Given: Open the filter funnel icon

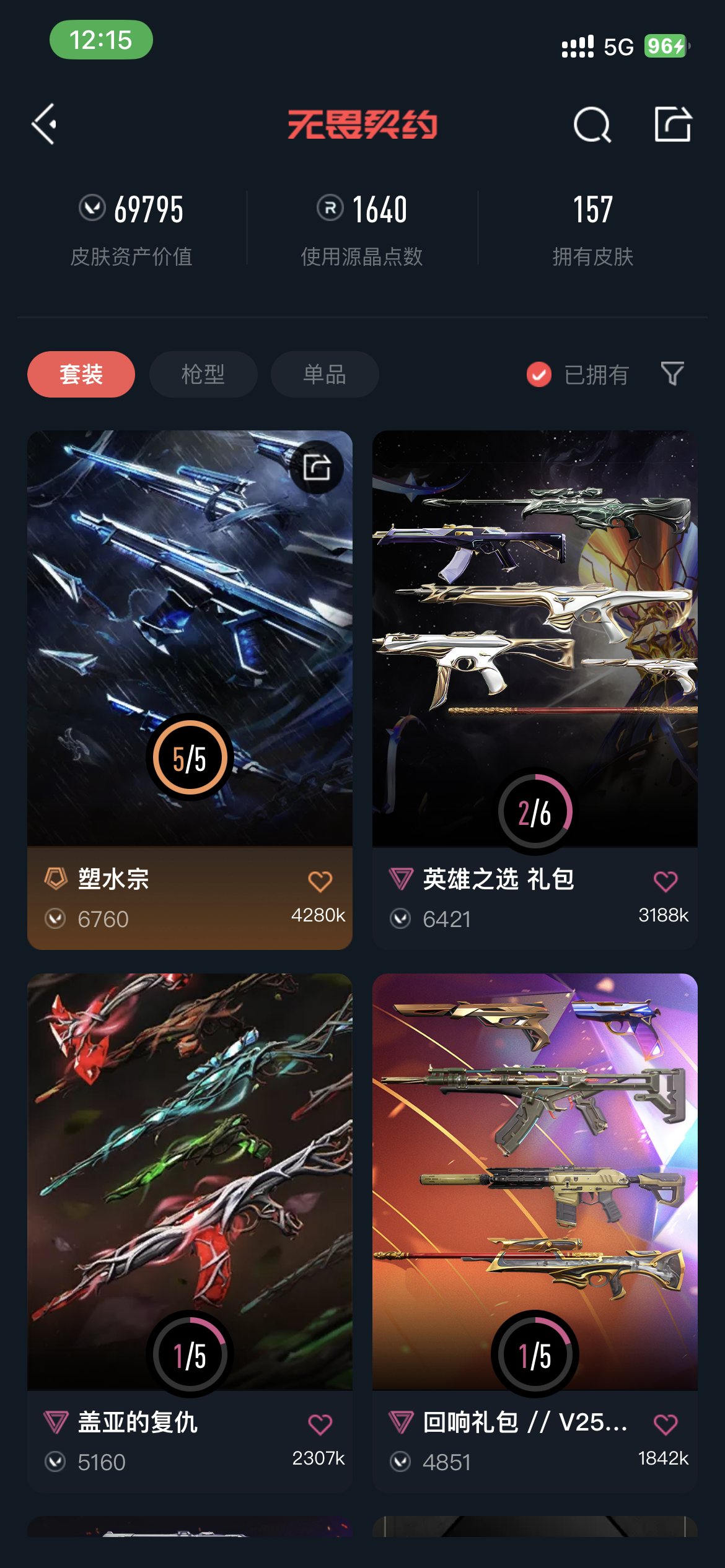Looking at the screenshot, I should pos(672,374).
